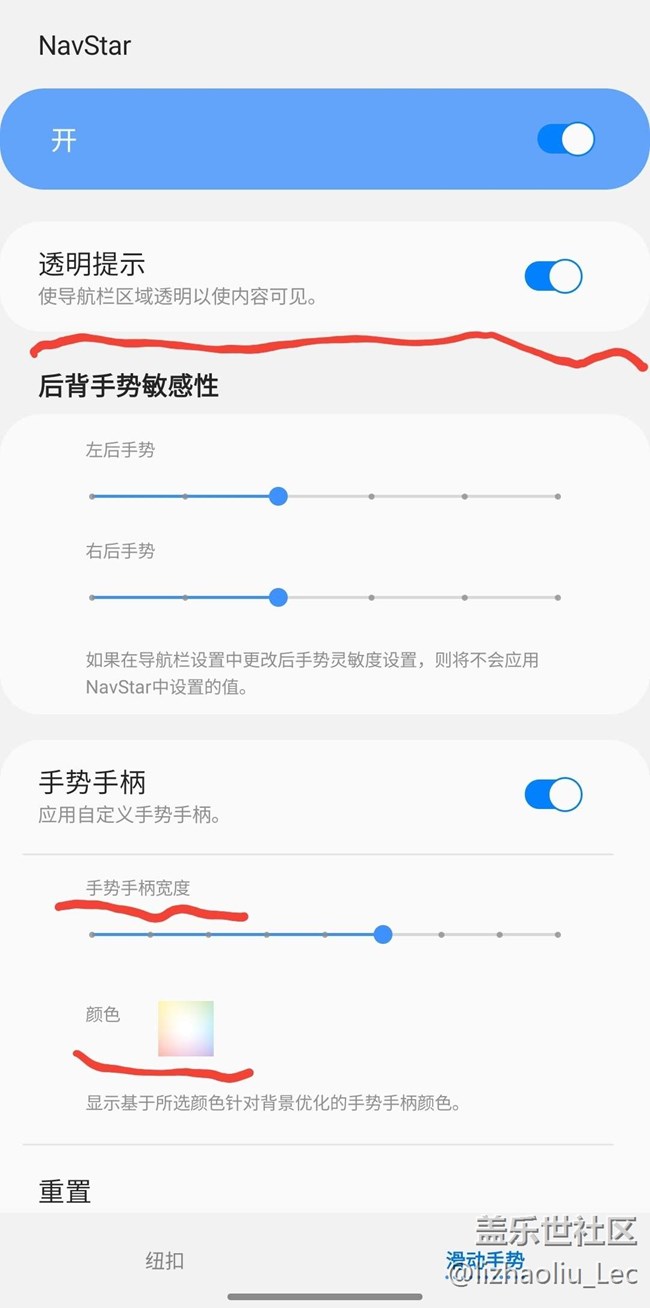Image resolution: width=650 pixels, height=1308 pixels.
Task: Tap the 左后手势 sensitivity slider
Action: (x=279, y=496)
